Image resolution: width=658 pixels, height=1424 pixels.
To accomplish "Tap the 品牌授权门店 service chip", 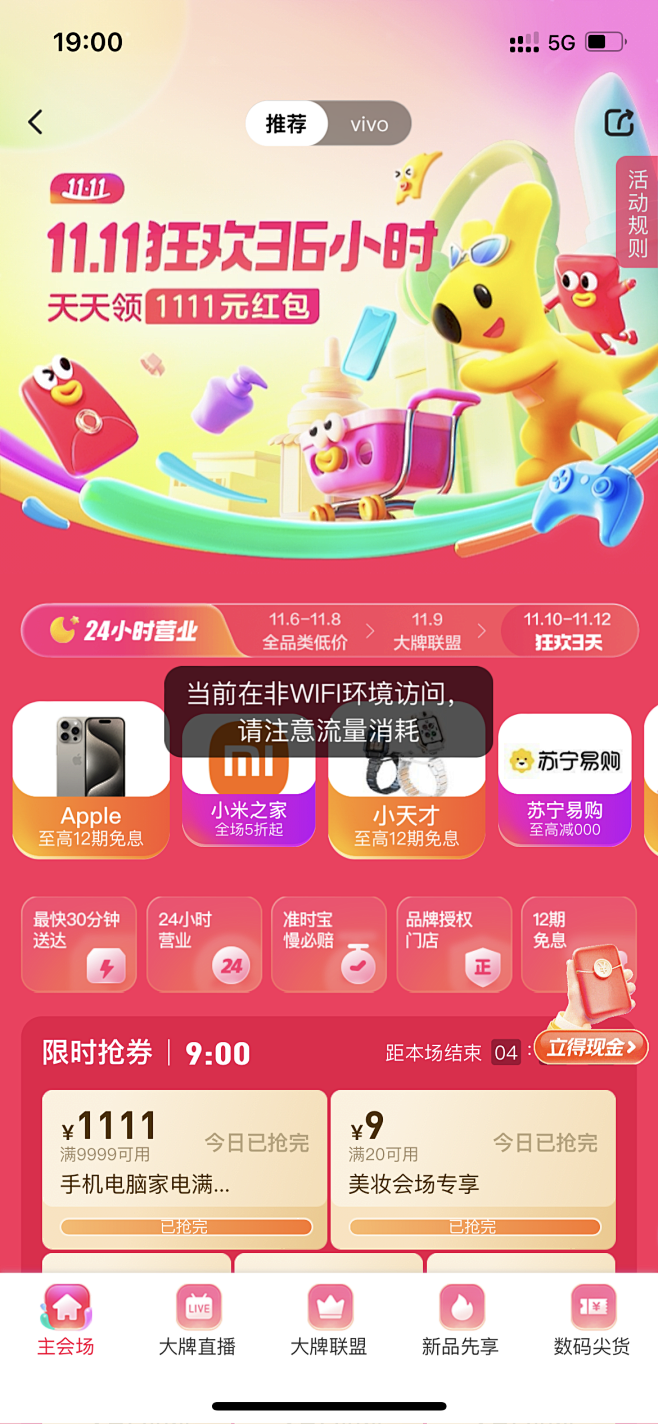I will pos(454,944).
